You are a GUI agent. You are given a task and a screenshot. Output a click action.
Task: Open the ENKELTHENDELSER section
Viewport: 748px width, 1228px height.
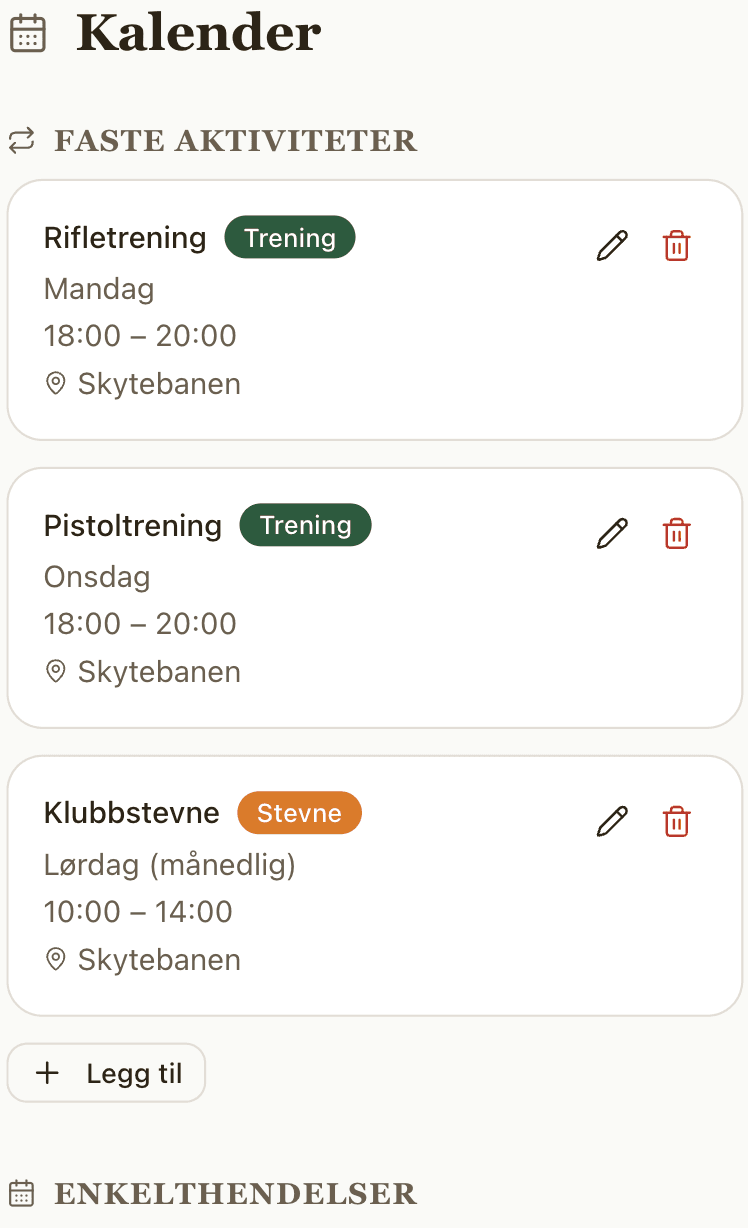pos(236,1193)
